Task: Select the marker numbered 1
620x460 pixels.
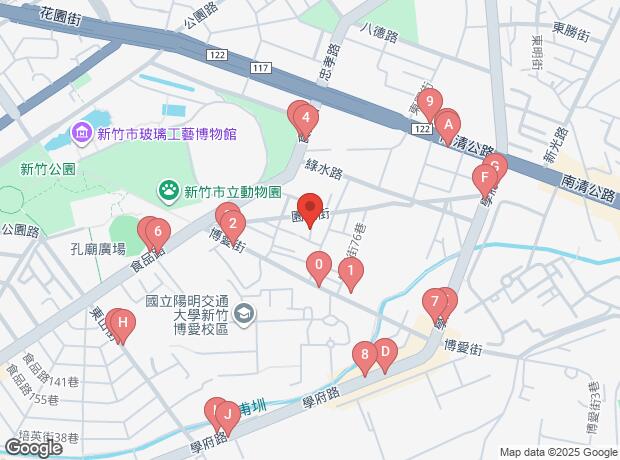Action: pos(351,274)
